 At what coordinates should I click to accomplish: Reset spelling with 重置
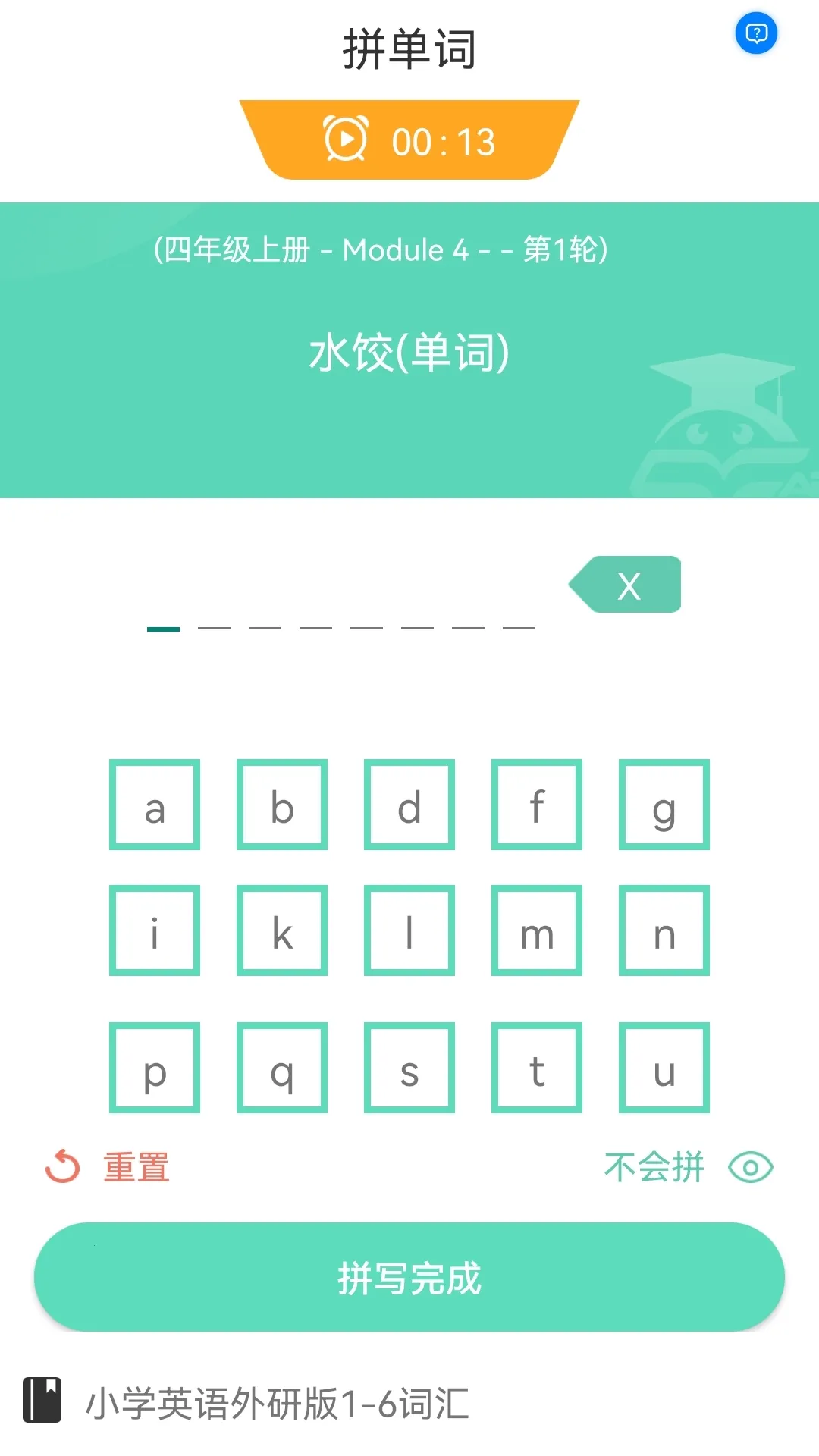tap(108, 1167)
